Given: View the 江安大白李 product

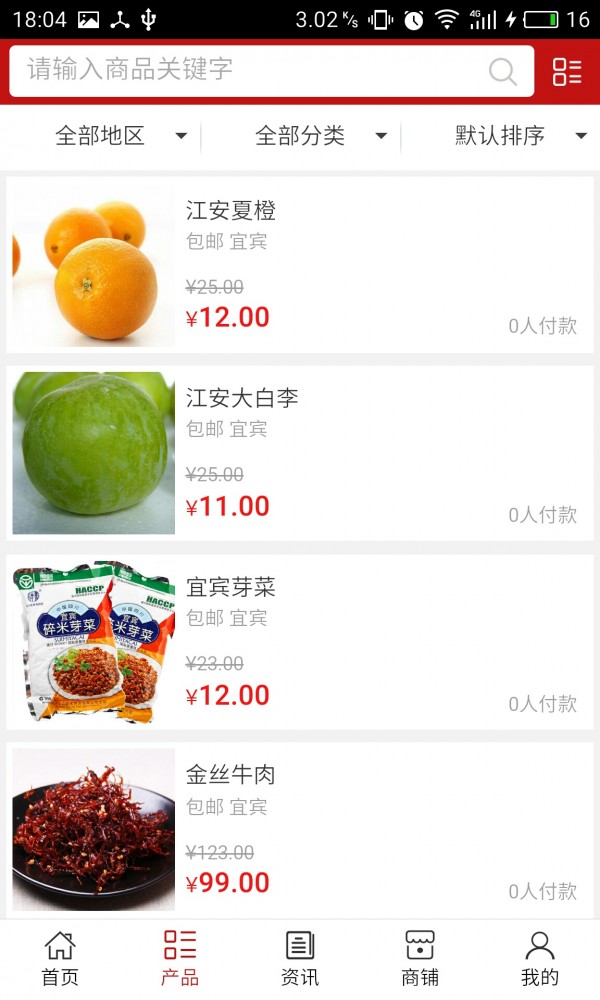Looking at the screenshot, I should 300,453.
